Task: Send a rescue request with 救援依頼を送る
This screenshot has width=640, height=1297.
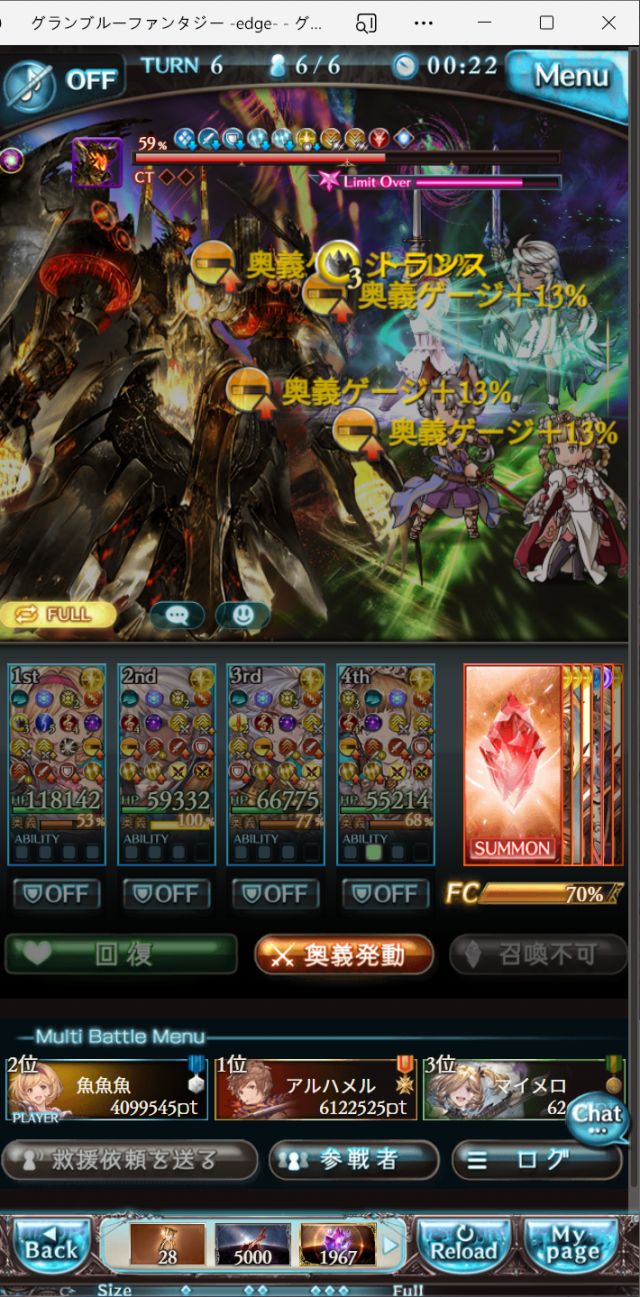Action: click(x=129, y=1159)
